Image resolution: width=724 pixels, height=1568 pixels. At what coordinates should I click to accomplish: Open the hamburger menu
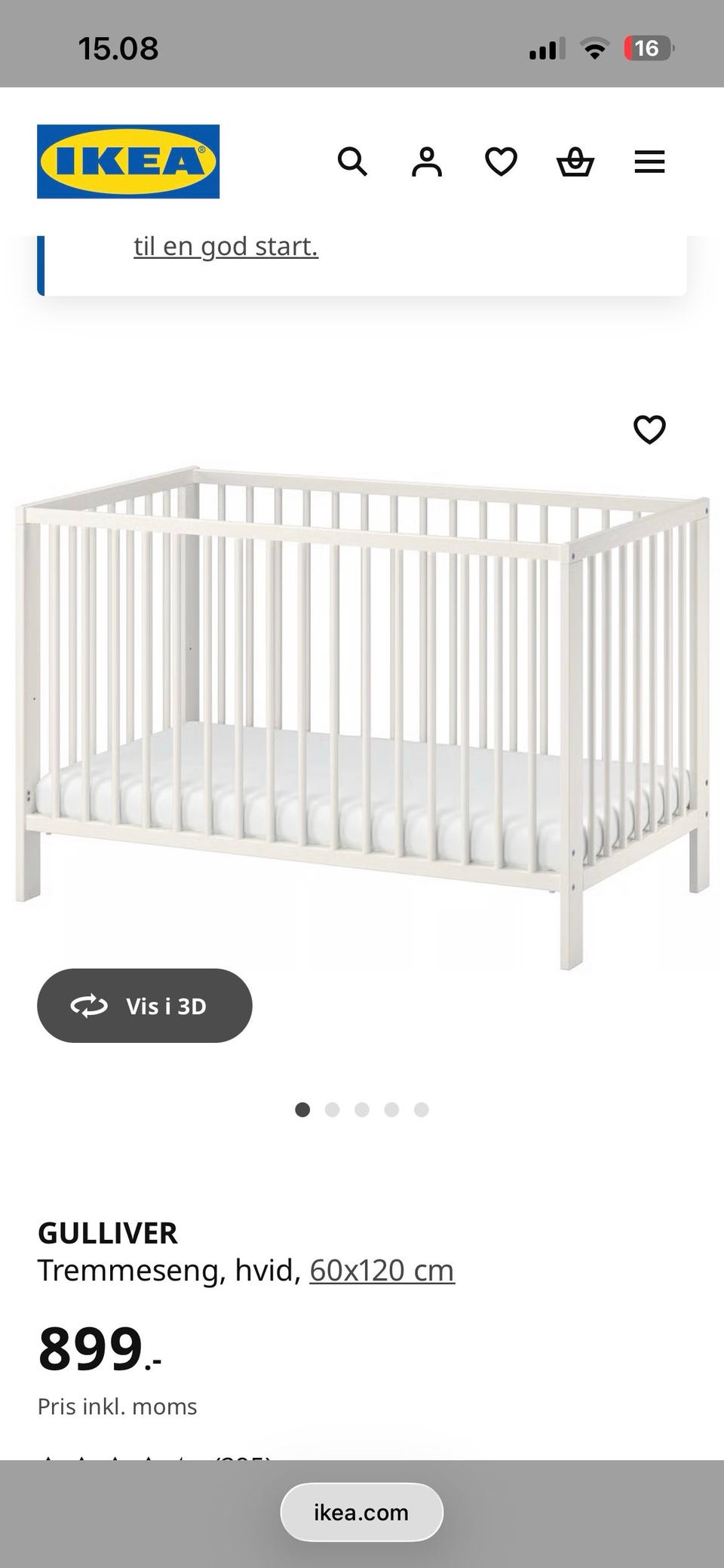(649, 161)
